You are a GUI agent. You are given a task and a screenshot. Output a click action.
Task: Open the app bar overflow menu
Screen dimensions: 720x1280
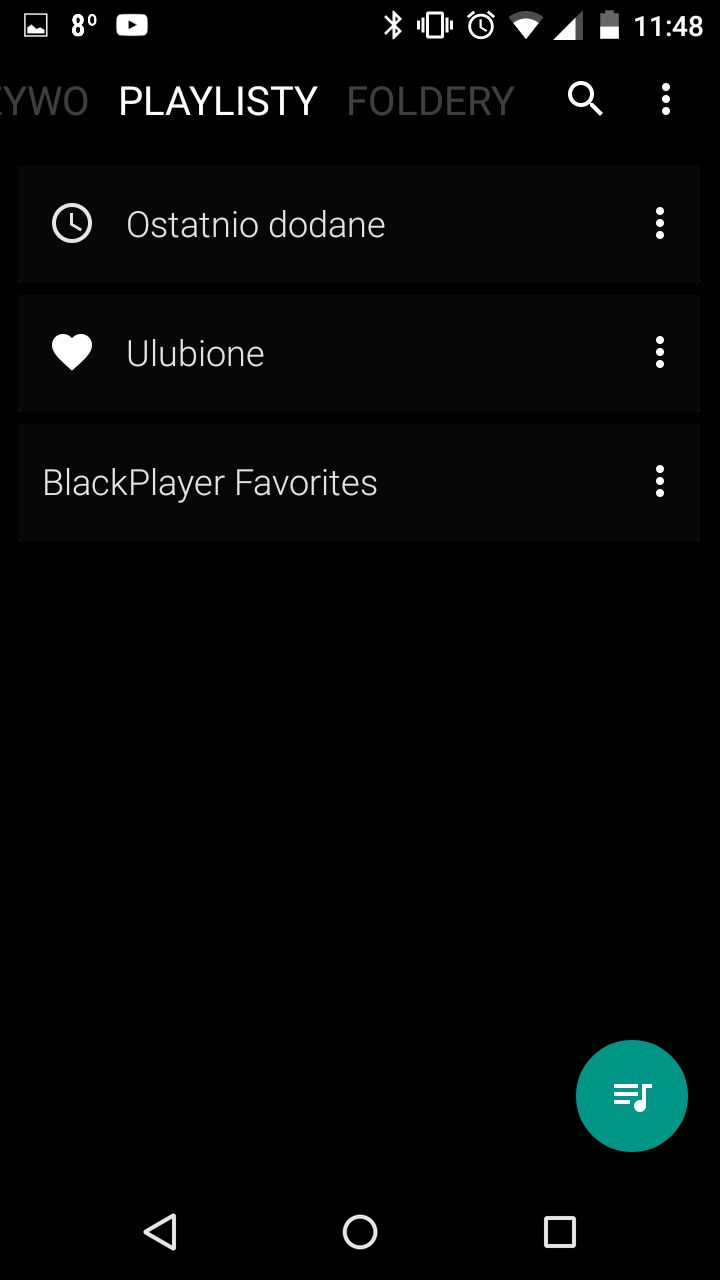click(666, 99)
